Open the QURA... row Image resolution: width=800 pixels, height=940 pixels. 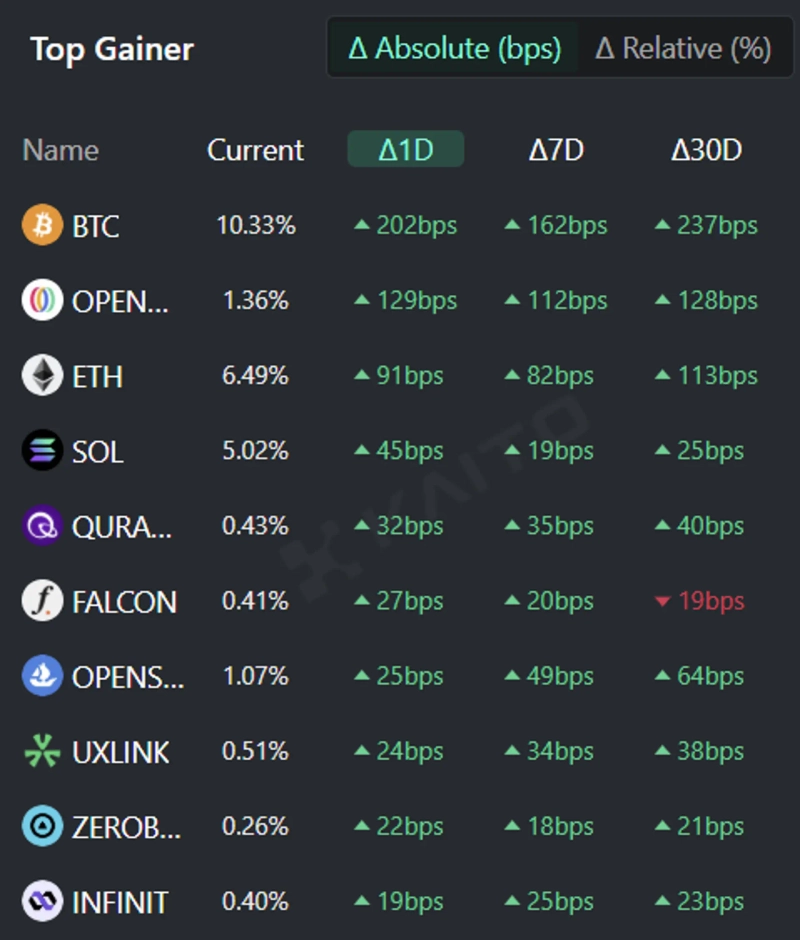point(120,526)
